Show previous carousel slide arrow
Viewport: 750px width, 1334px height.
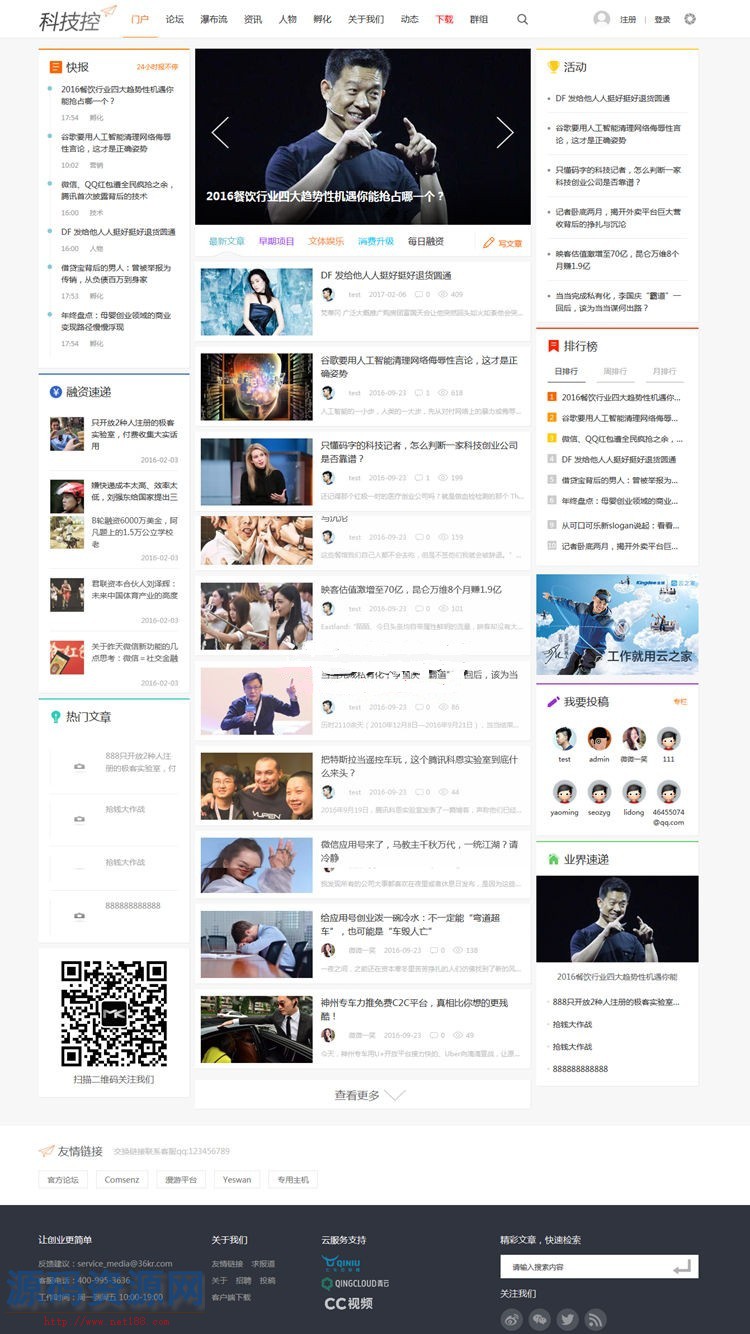point(220,132)
